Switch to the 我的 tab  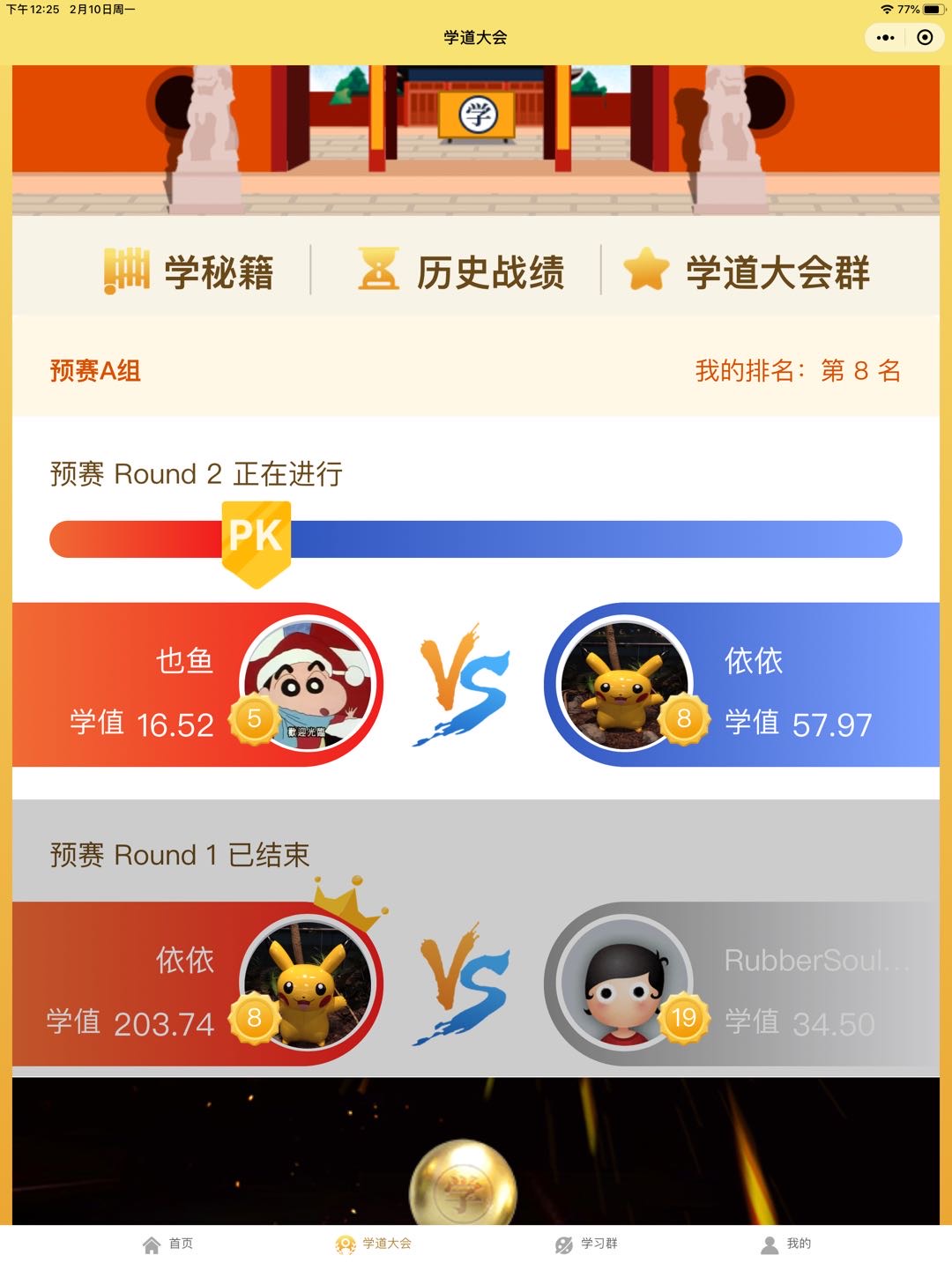click(x=786, y=1244)
